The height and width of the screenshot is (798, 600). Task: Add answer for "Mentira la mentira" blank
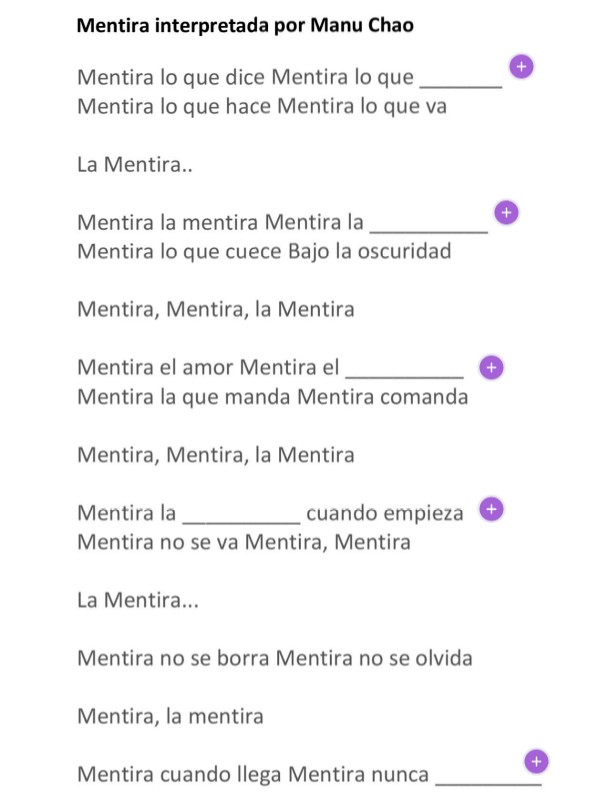[506, 213]
